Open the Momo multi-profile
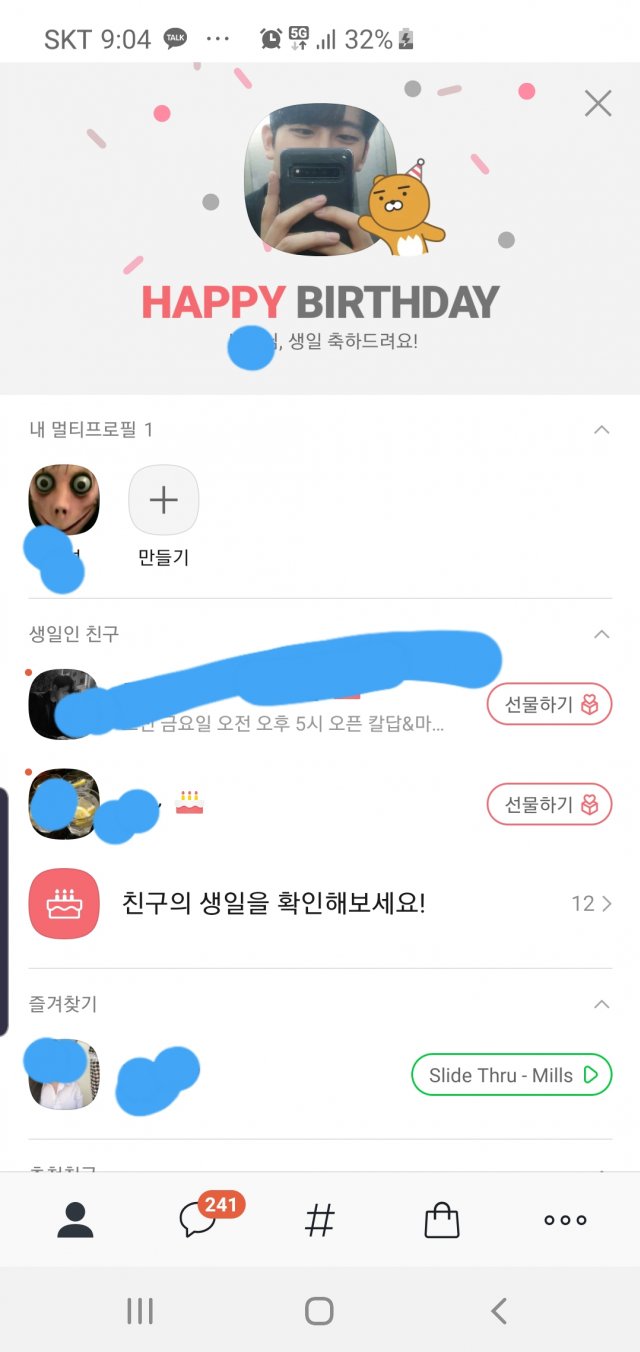Screen dimensions: 640x1352 [x=64, y=499]
